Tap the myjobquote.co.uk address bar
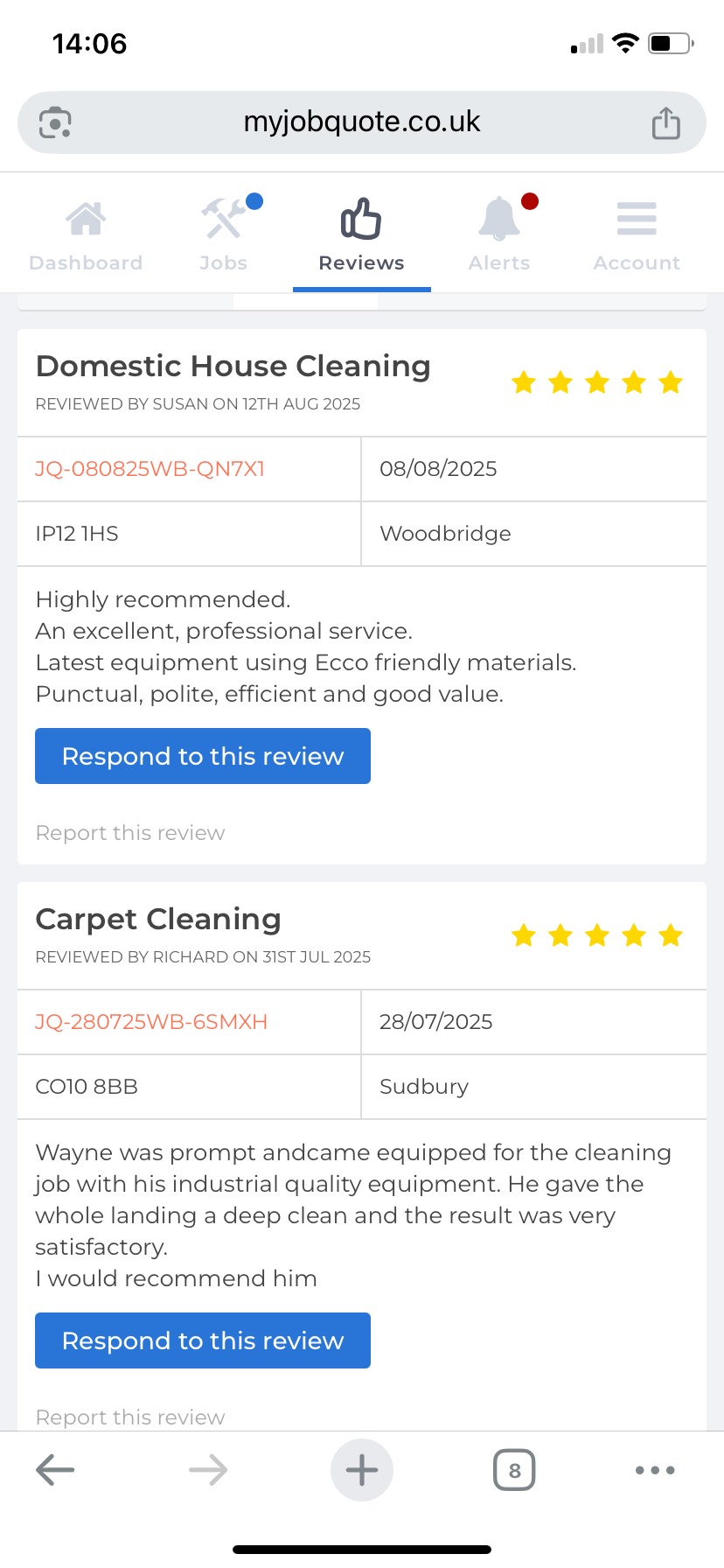Image resolution: width=724 pixels, height=1568 pixels. (x=362, y=122)
